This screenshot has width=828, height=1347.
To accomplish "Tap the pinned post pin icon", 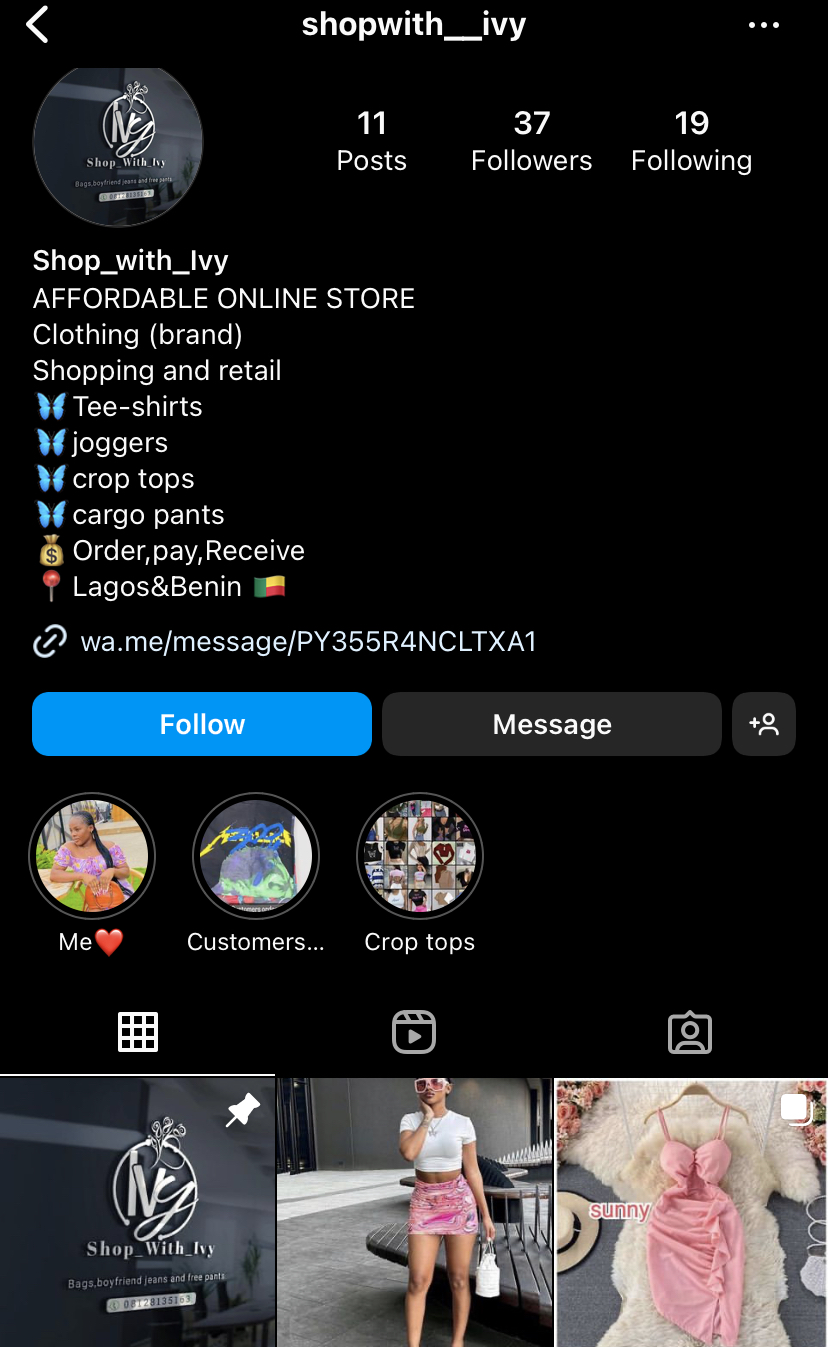I will [243, 1110].
